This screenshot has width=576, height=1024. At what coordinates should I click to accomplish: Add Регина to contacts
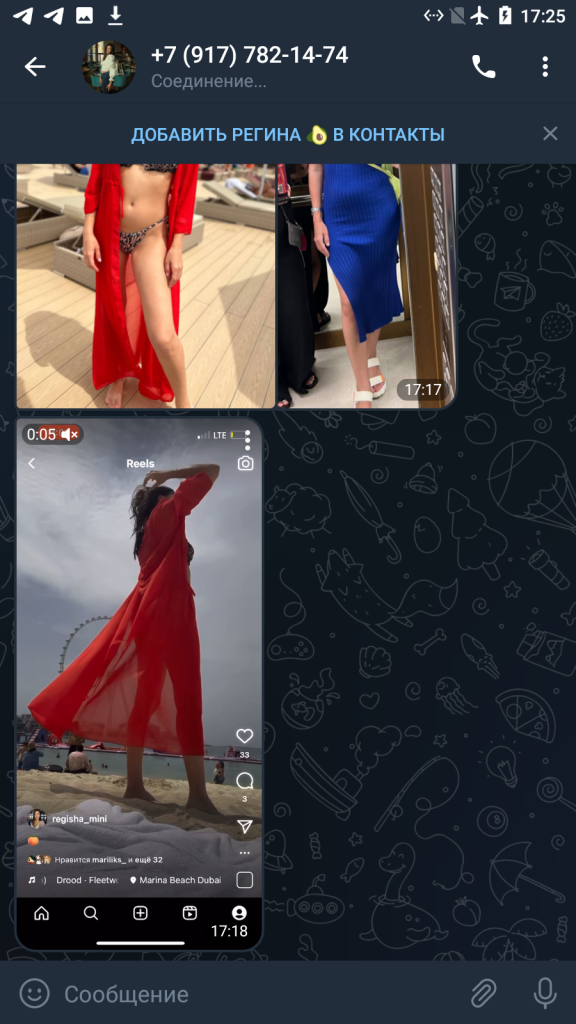pos(288,135)
